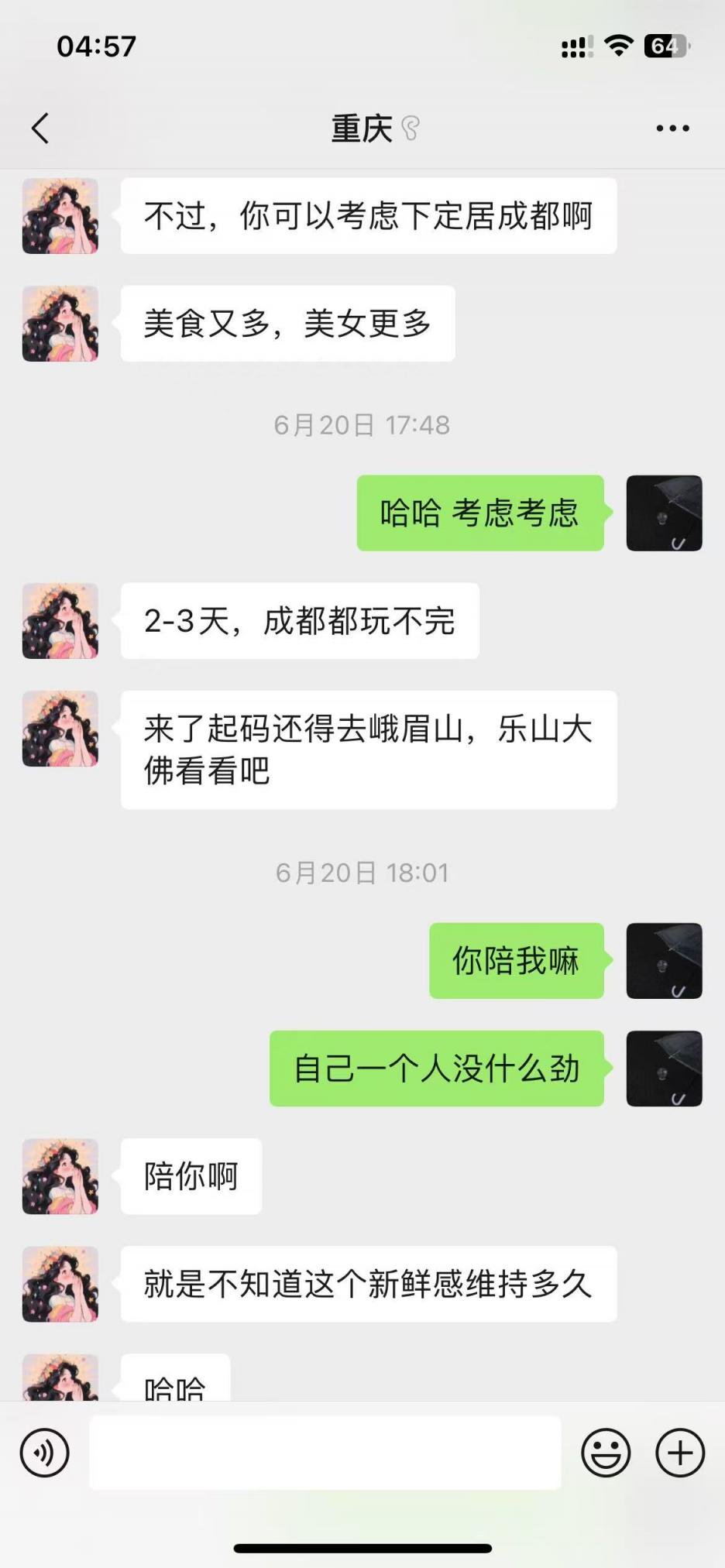Open the plus attachments menu
Image resolution: width=725 pixels, height=1568 pixels.
coord(680,1453)
